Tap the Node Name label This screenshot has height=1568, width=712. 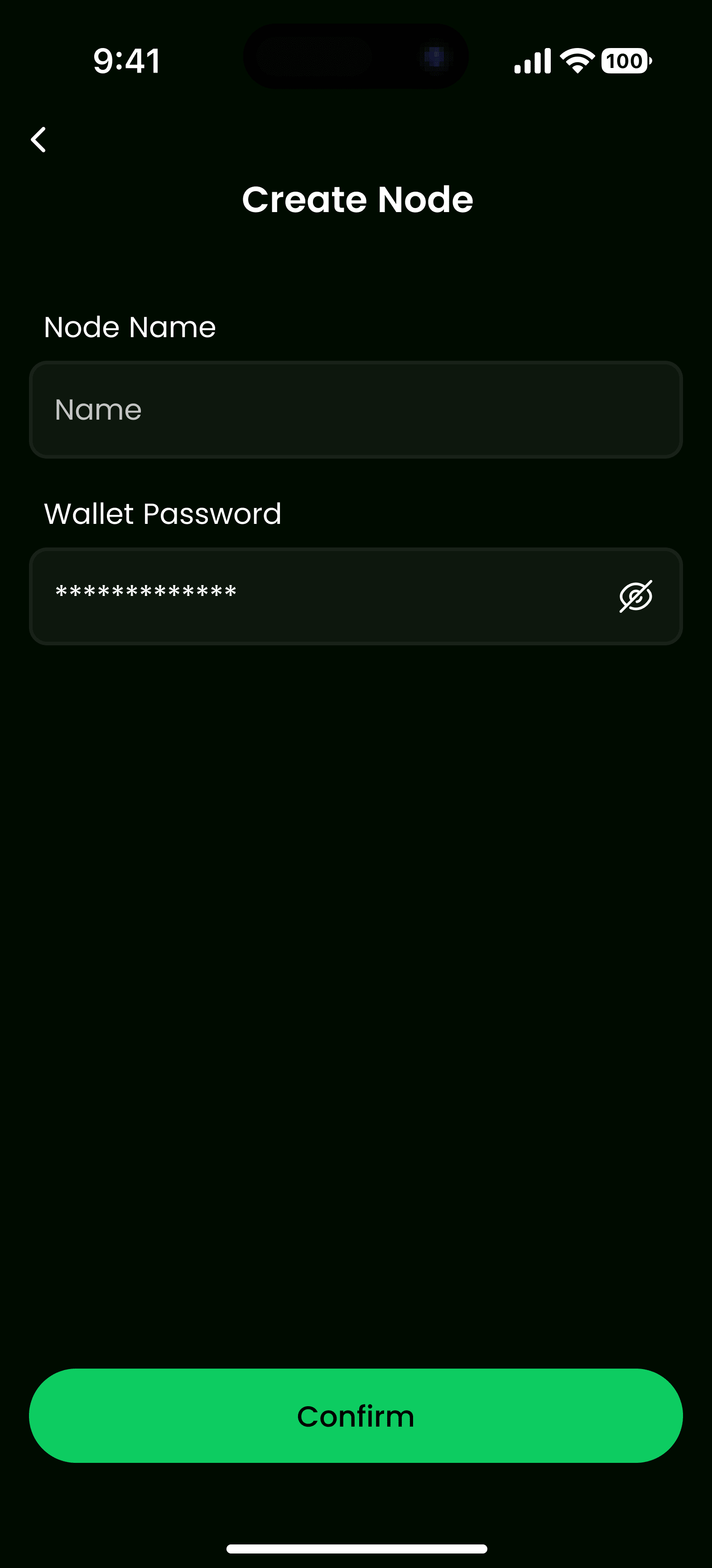pos(130,327)
